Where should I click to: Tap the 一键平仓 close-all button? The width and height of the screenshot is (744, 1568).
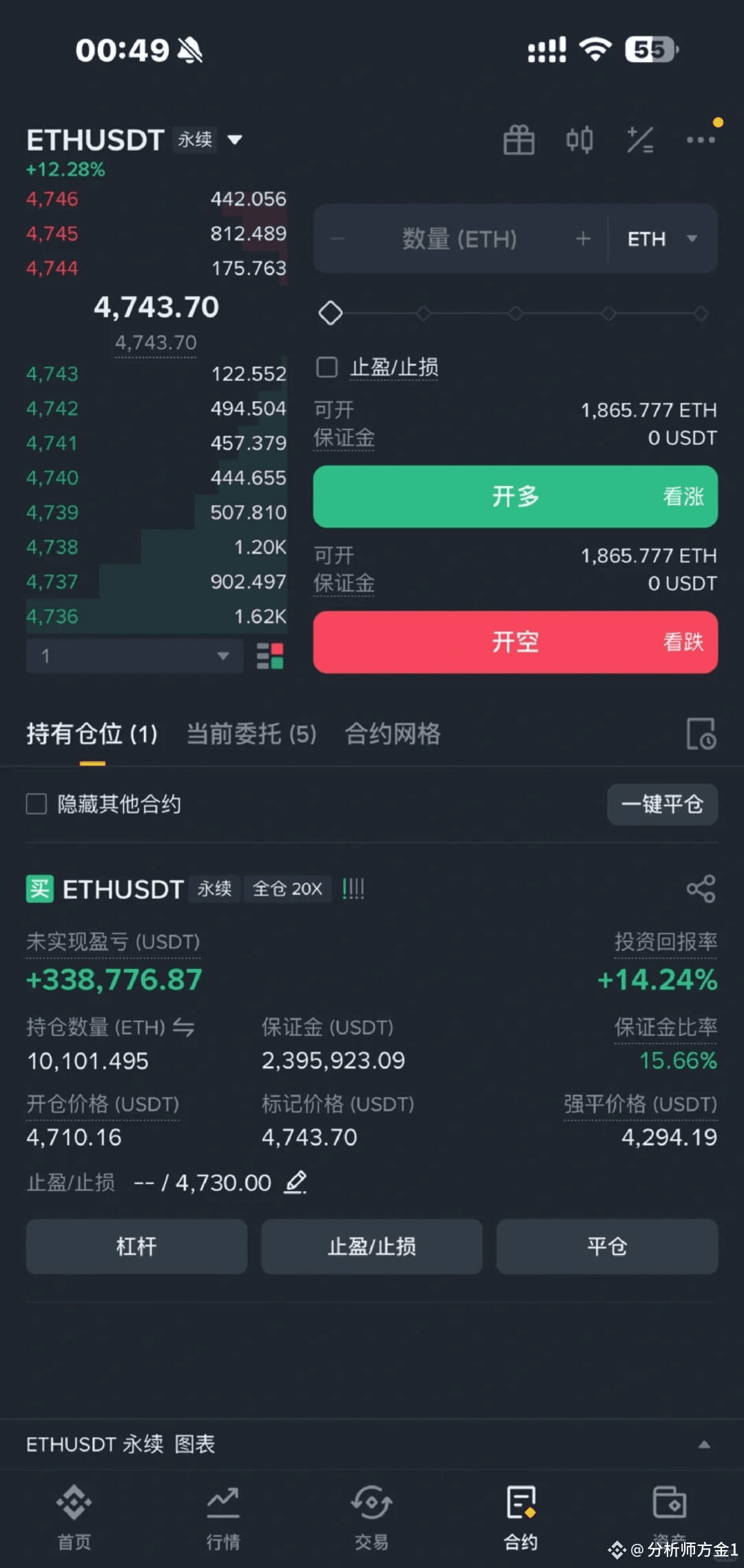pos(662,804)
